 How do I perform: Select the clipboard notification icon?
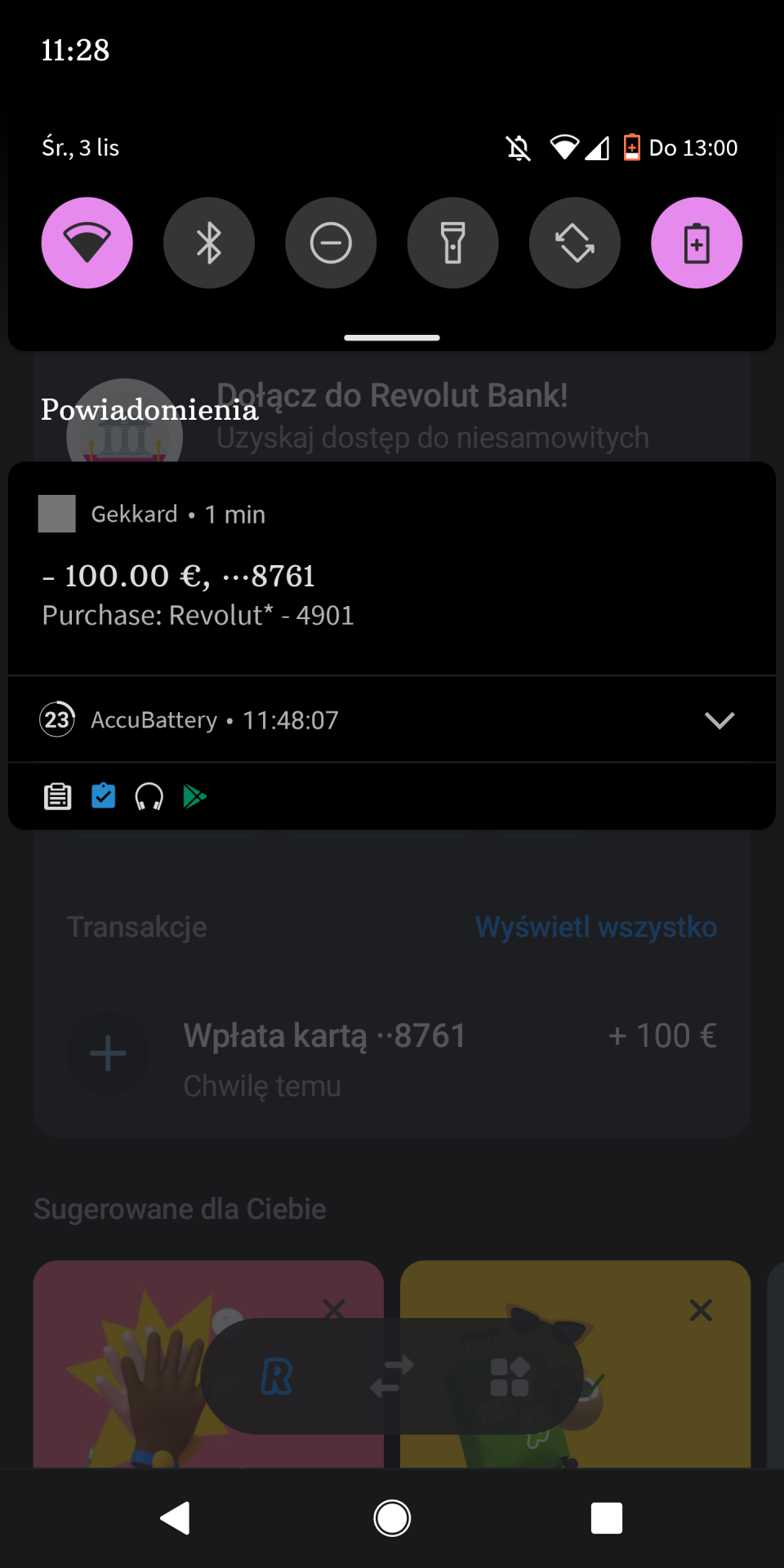click(56, 795)
